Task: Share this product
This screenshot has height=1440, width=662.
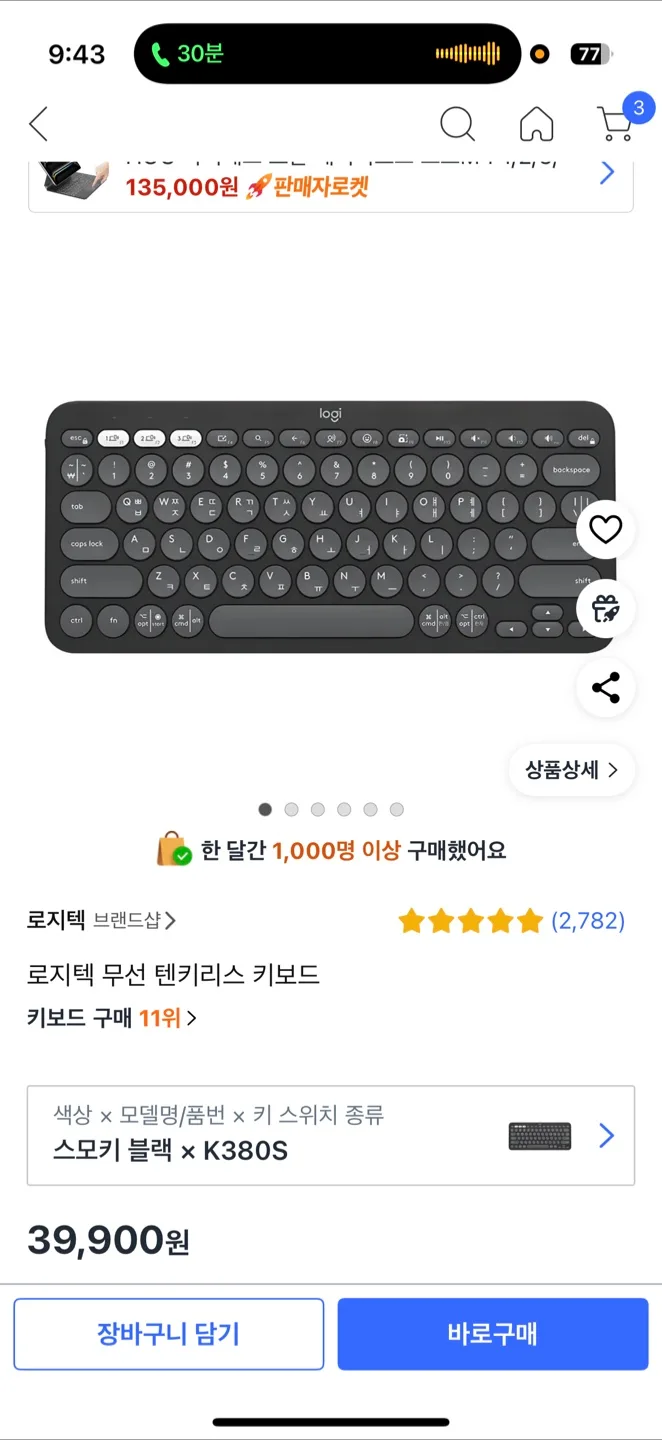Action: click(x=606, y=687)
